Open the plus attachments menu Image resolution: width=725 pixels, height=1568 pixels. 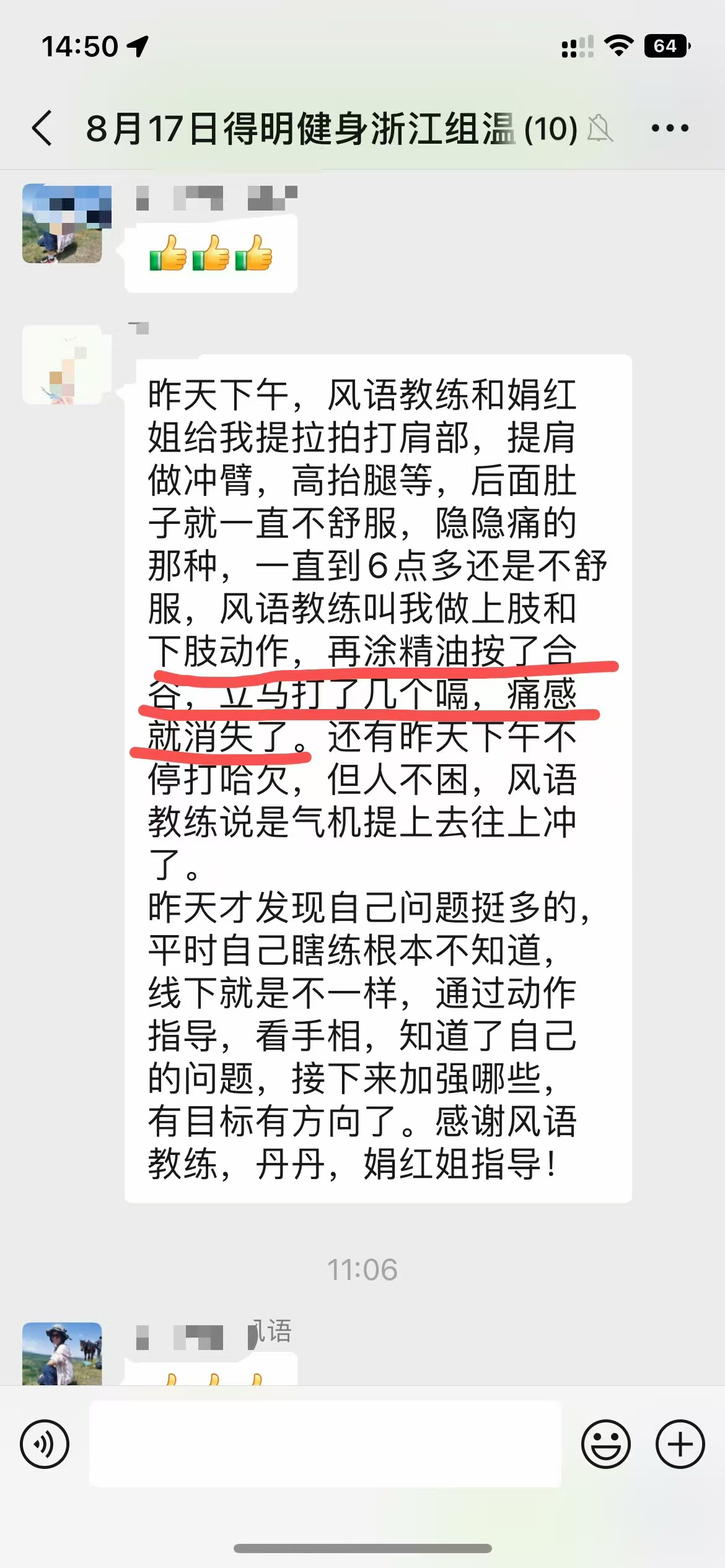pyautogui.click(x=680, y=1444)
